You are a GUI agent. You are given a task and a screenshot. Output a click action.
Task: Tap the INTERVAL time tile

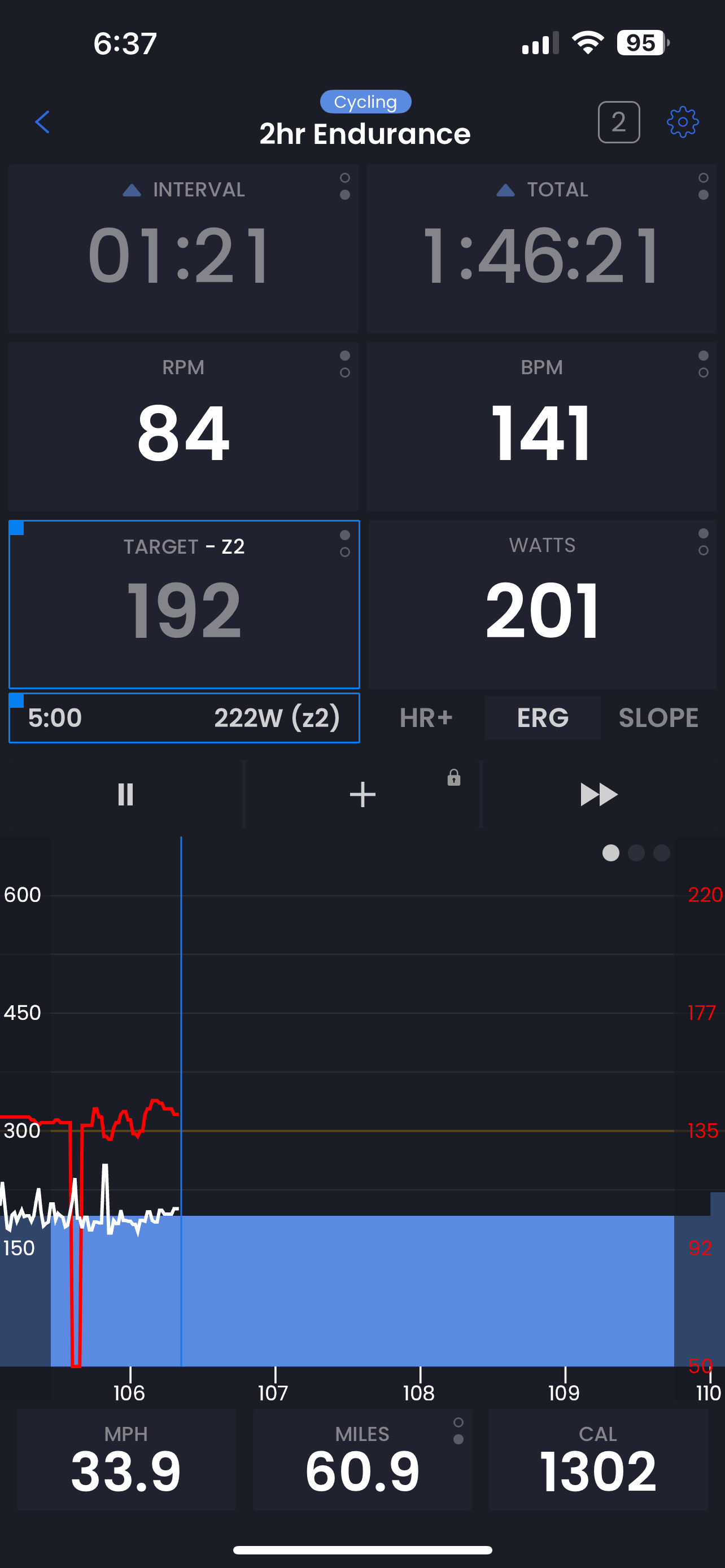[x=184, y=249]
